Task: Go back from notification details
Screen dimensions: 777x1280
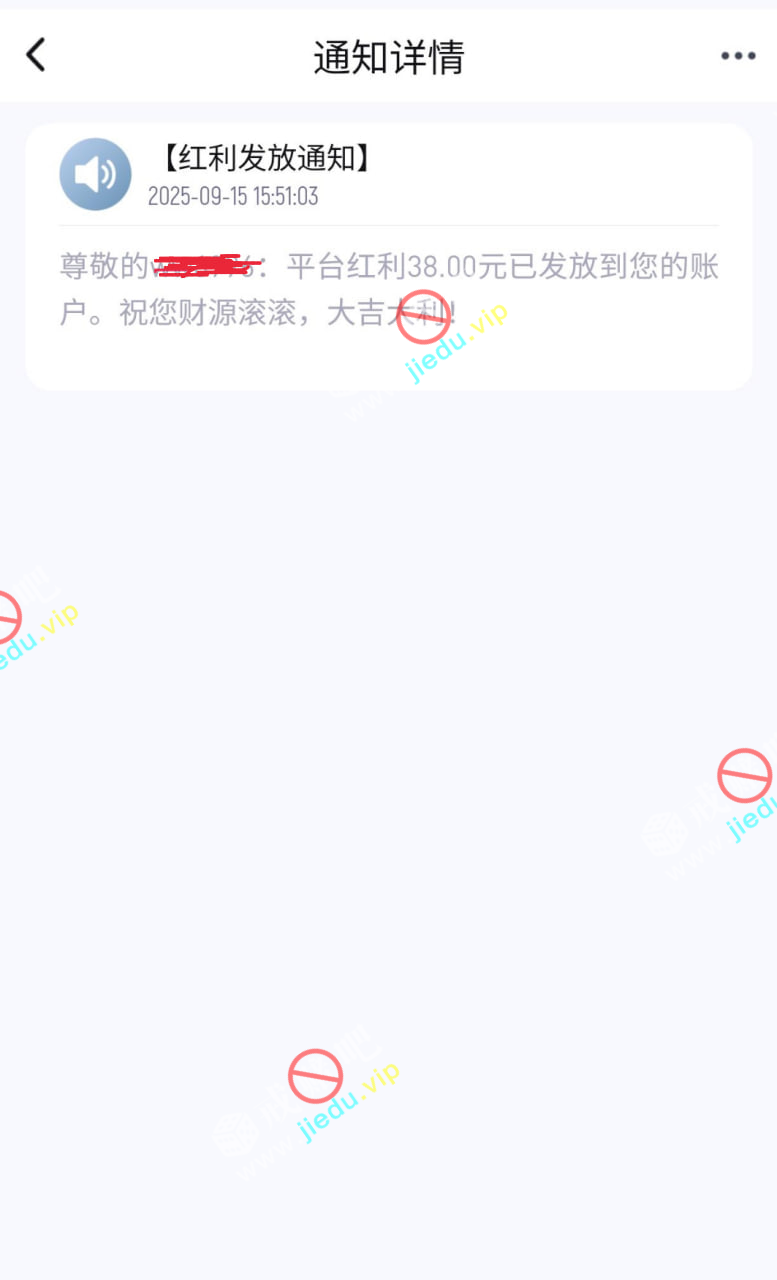Action: (36, 55)
